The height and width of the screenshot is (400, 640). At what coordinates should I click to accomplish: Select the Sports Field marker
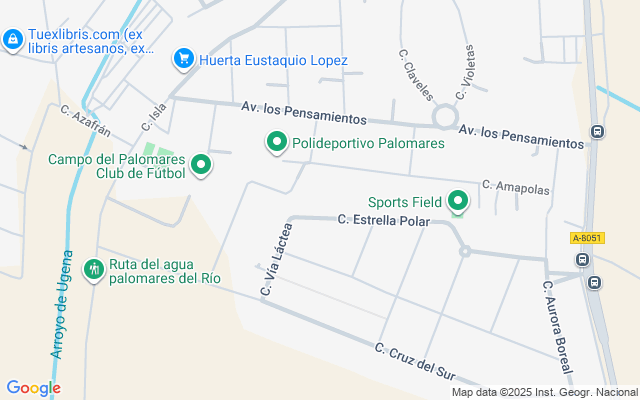pos(459,202)
